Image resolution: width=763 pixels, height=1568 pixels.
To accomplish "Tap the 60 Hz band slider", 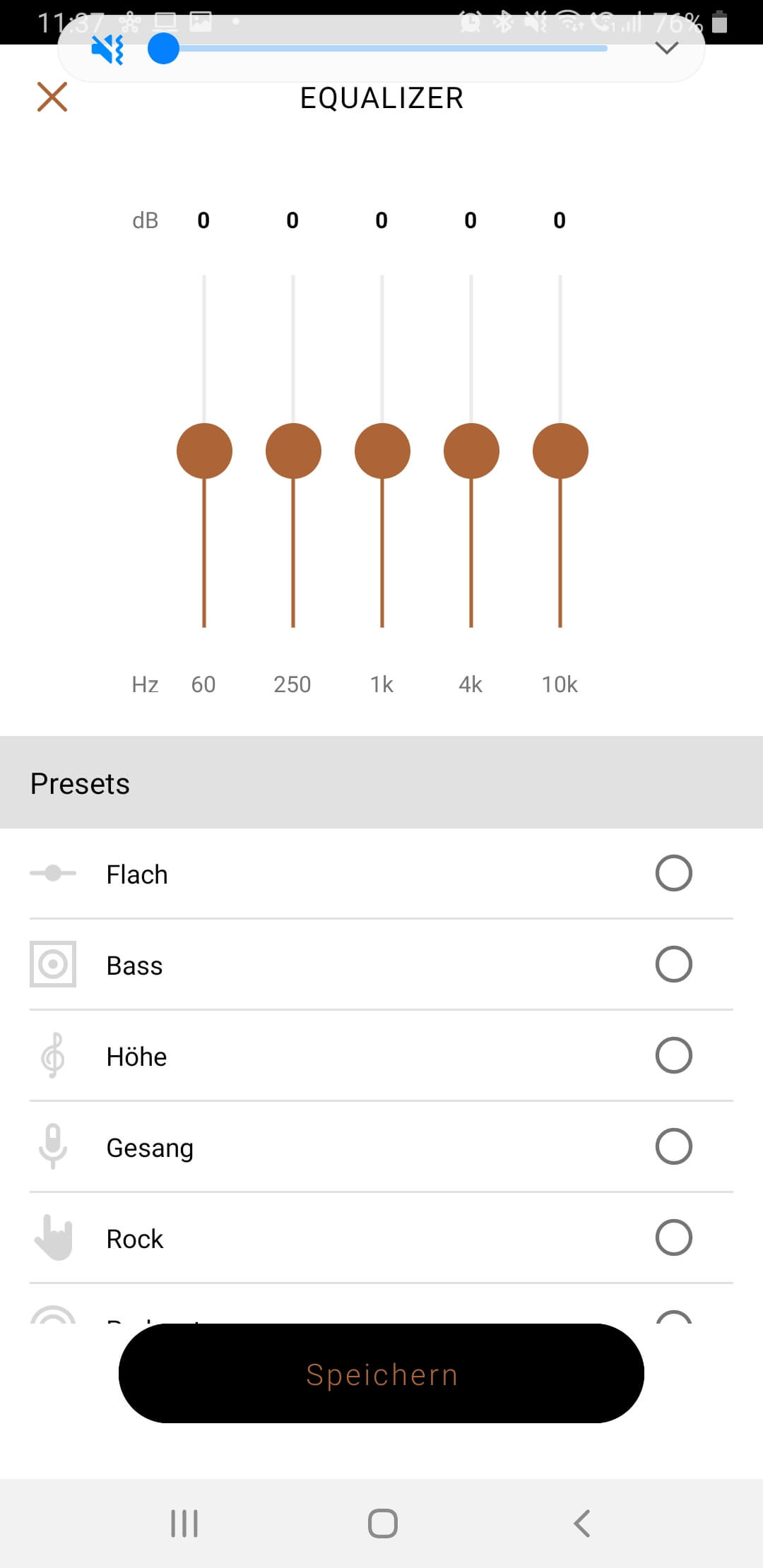I will coord(204,451).
